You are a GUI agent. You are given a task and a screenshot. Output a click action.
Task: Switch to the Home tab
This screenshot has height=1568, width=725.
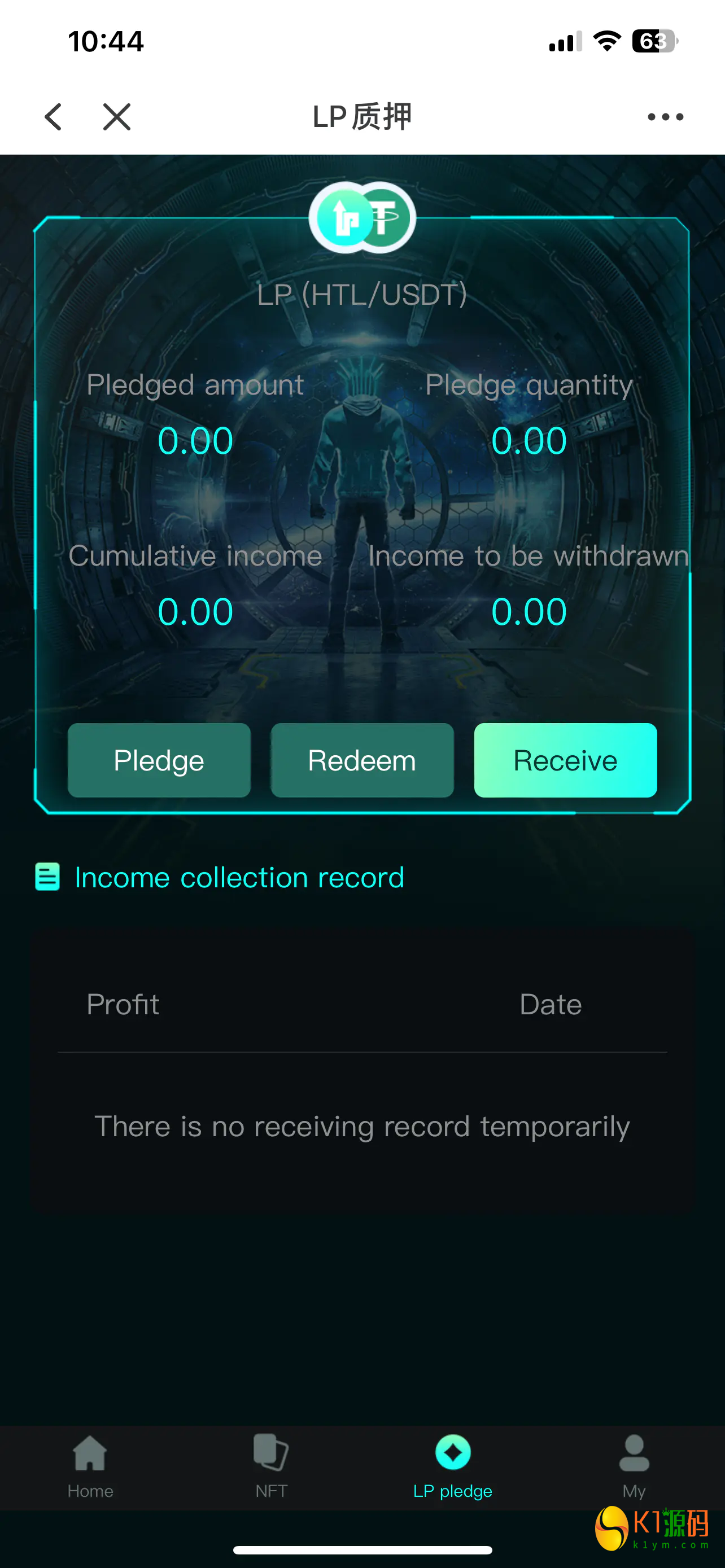(x=90, y=1467)
